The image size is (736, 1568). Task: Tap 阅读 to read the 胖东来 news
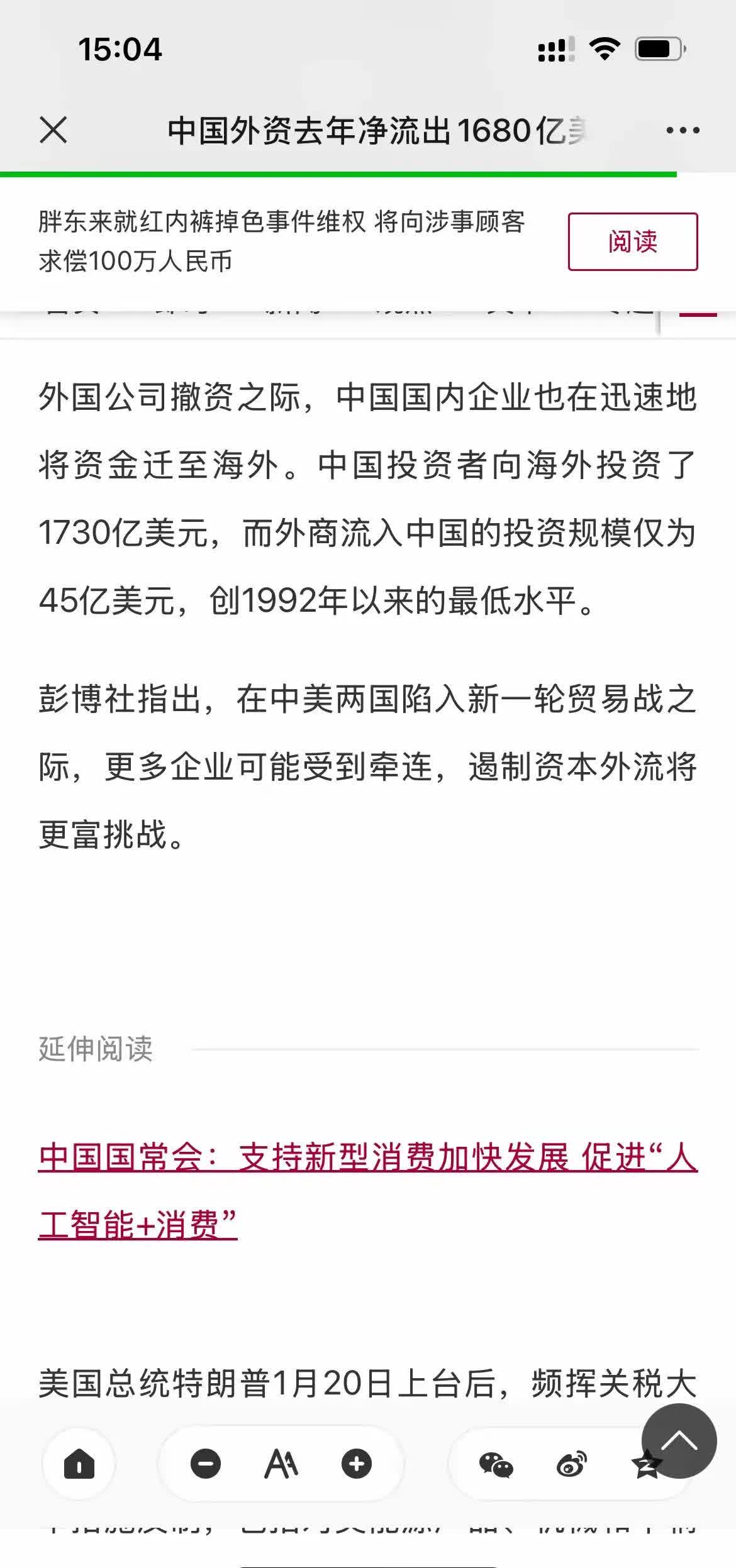click(x=633, y=242)
